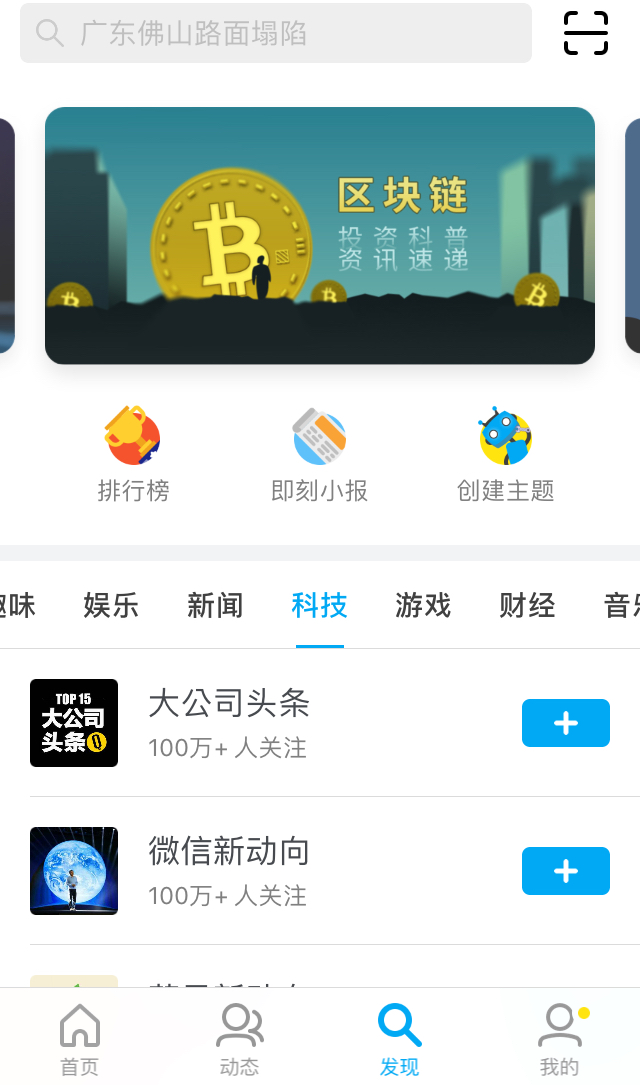Switch to the 财经 tab
This screenshot has height=1085, width=640.
coord(527,605)
